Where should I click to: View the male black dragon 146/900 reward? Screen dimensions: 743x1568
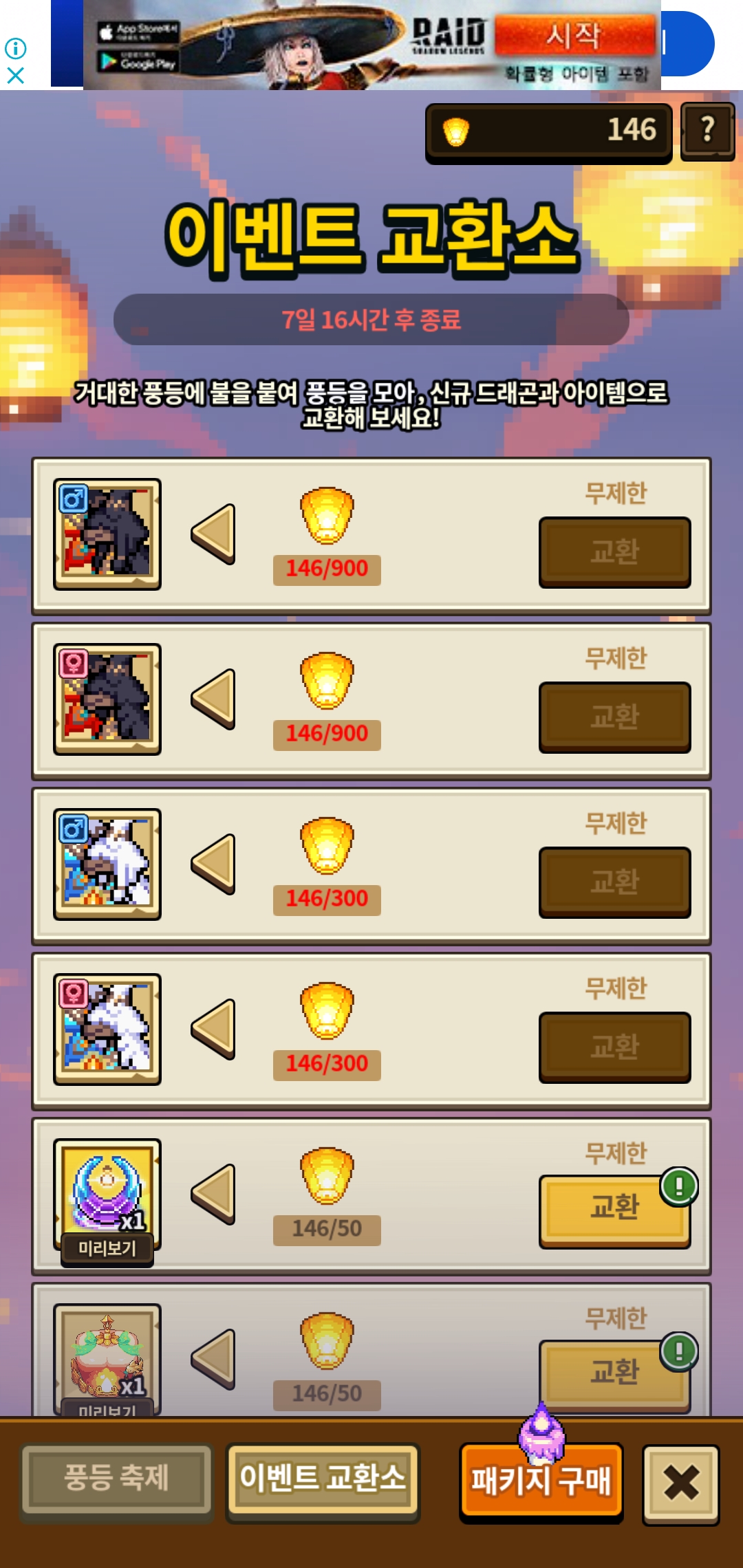click(x=107, y=534)
